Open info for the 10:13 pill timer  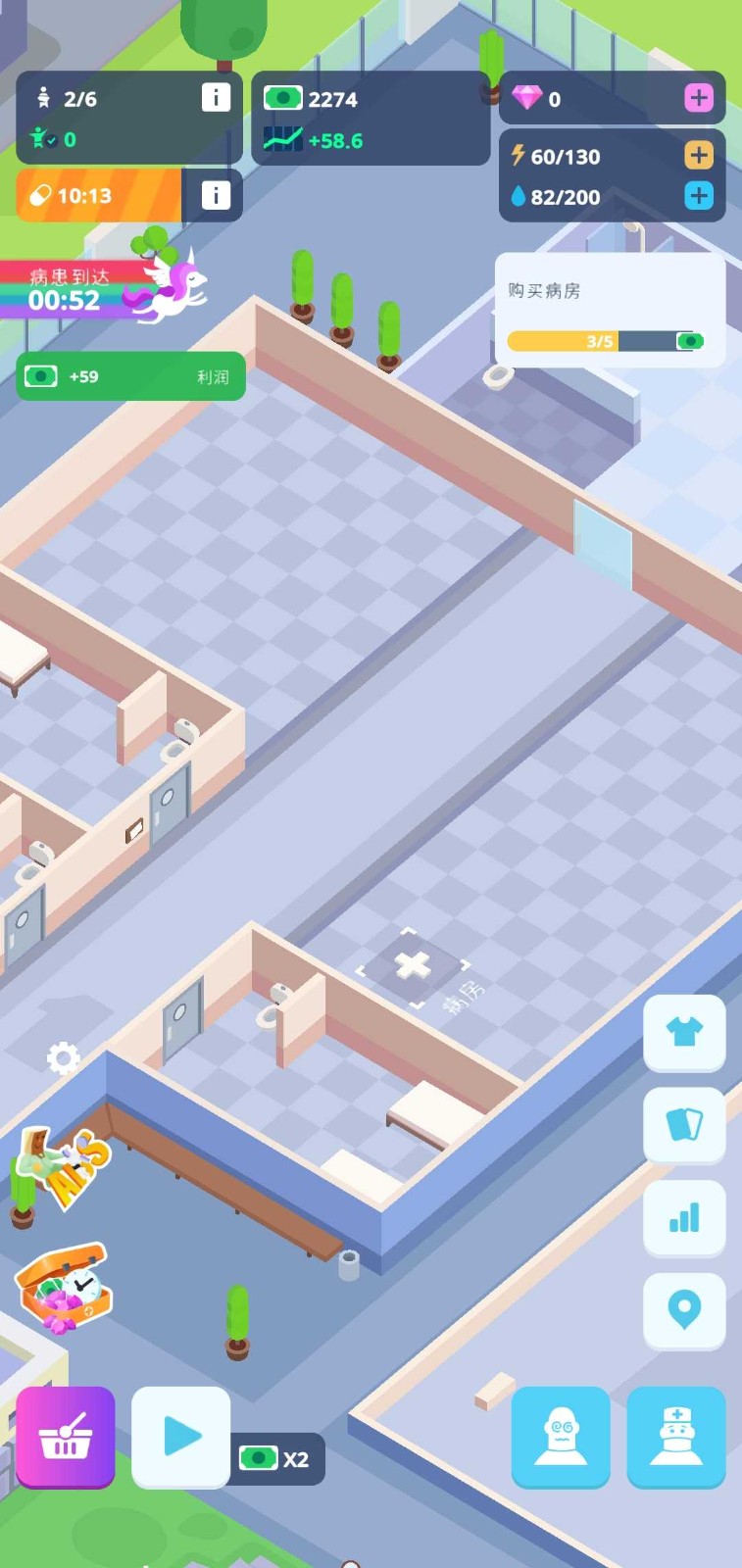click(x=216, y=195)
